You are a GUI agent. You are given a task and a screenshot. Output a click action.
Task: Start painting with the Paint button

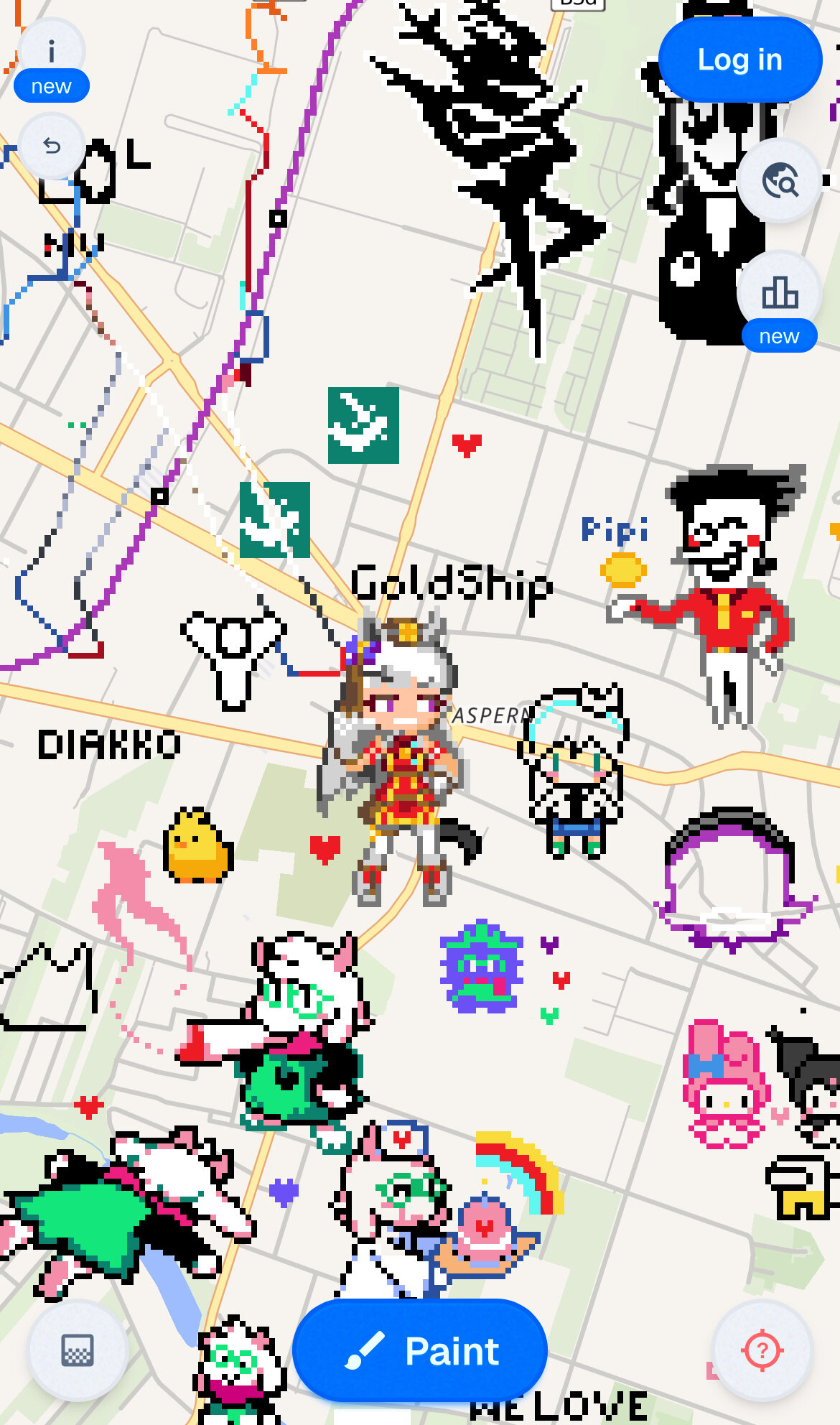coord(420,1351)
